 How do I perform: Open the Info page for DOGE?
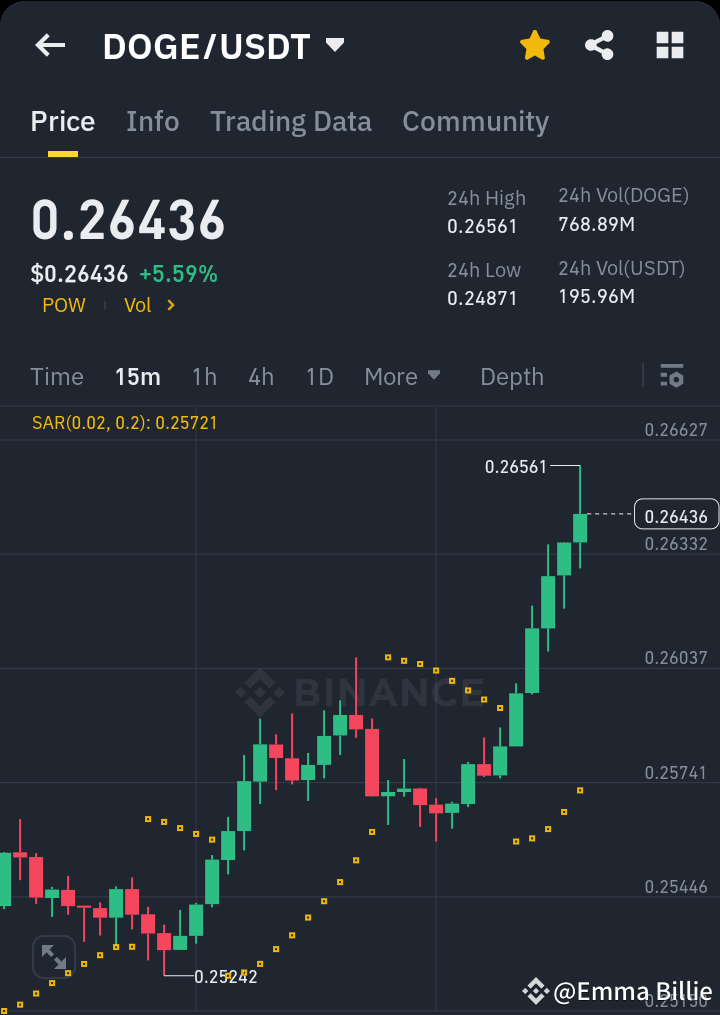click(x=152, y=121)
